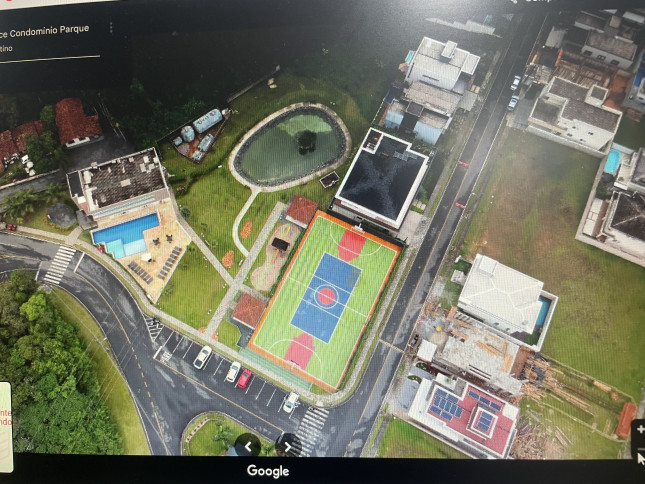
Task: Zoom in with the plus button
Action: pos(640,430)
